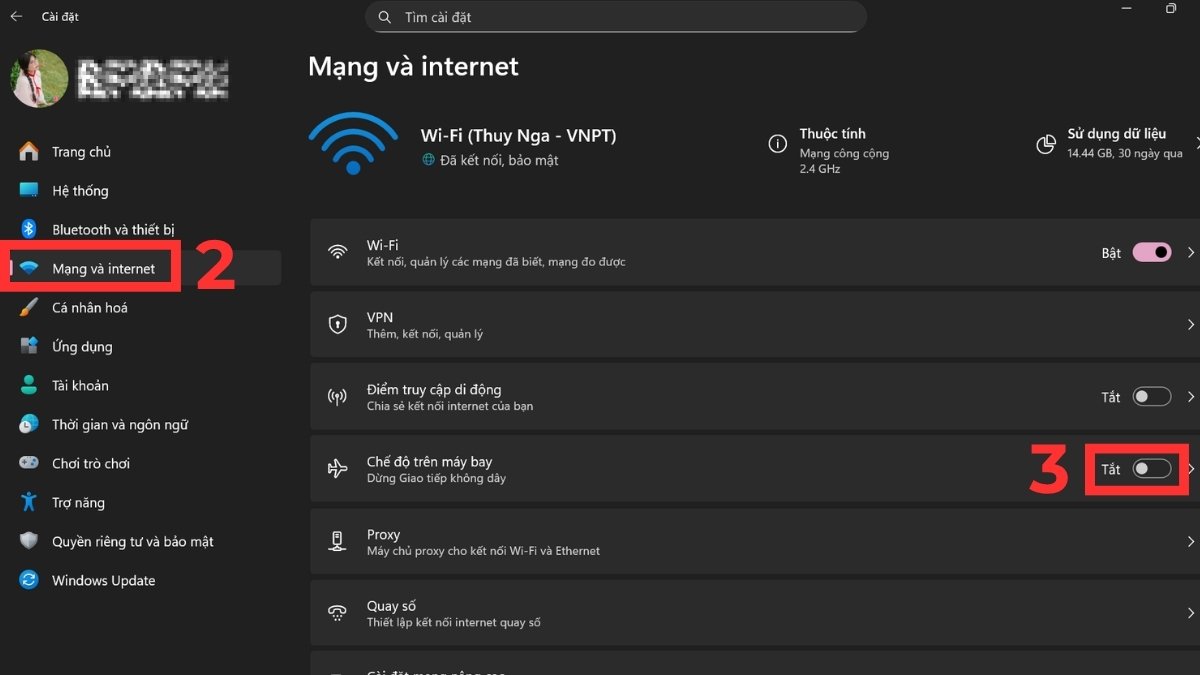Open Trang chủ in the sidebar
Screen dimensions: 1200x675
tap(81, 152)
